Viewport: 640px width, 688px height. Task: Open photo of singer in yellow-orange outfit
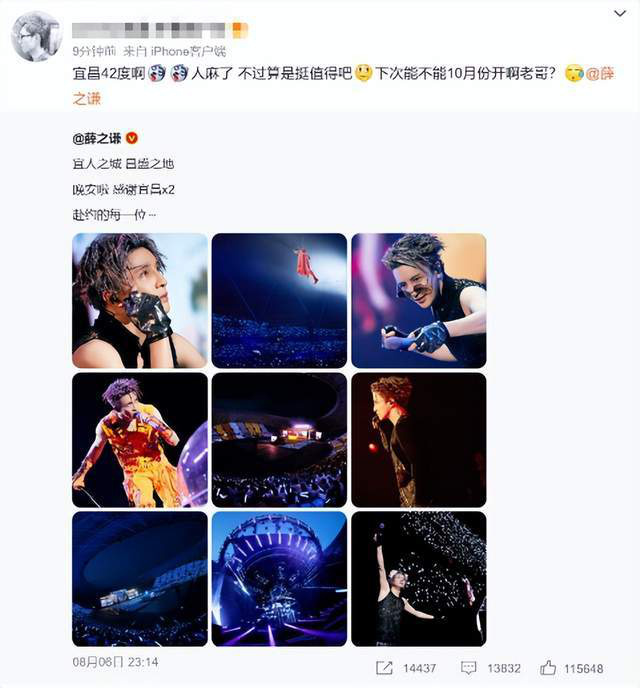139,440
